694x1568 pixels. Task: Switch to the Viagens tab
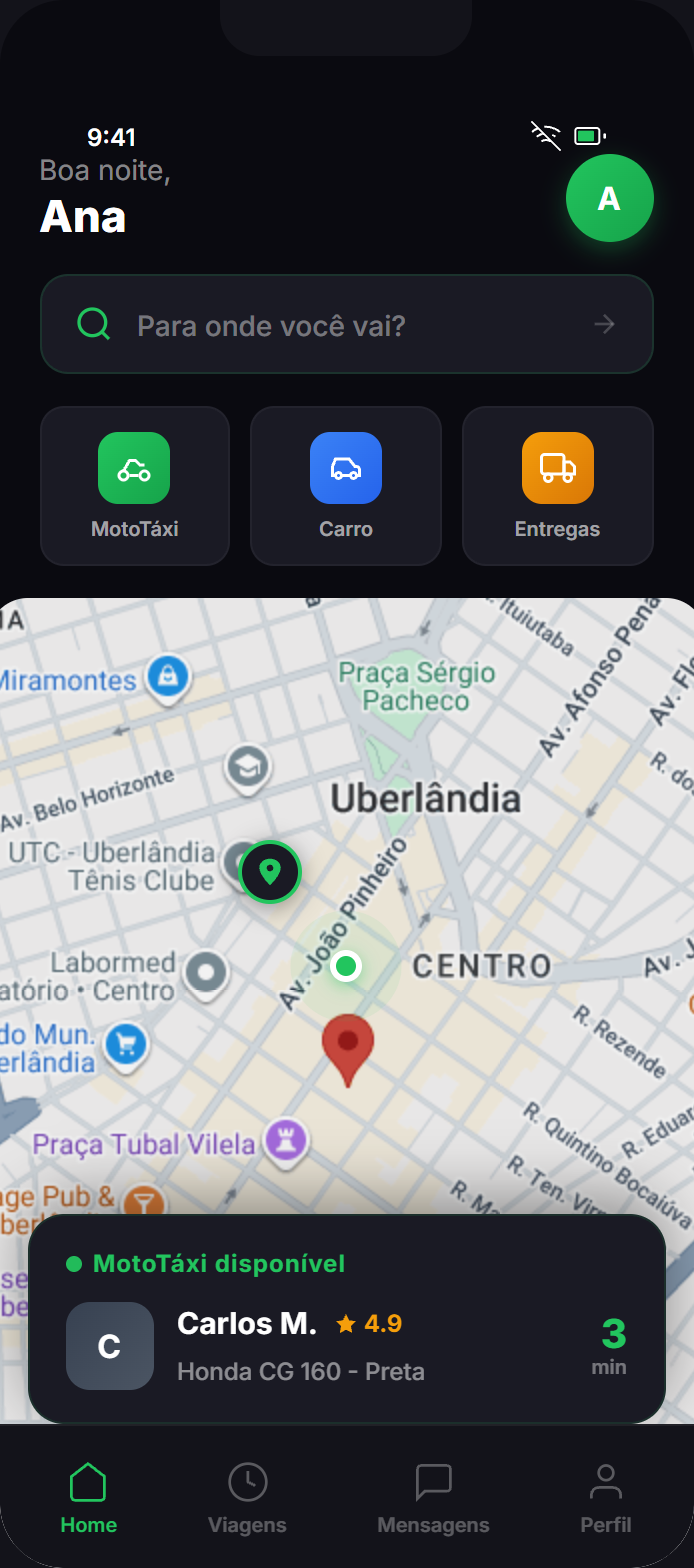[x=247, y=1497]
